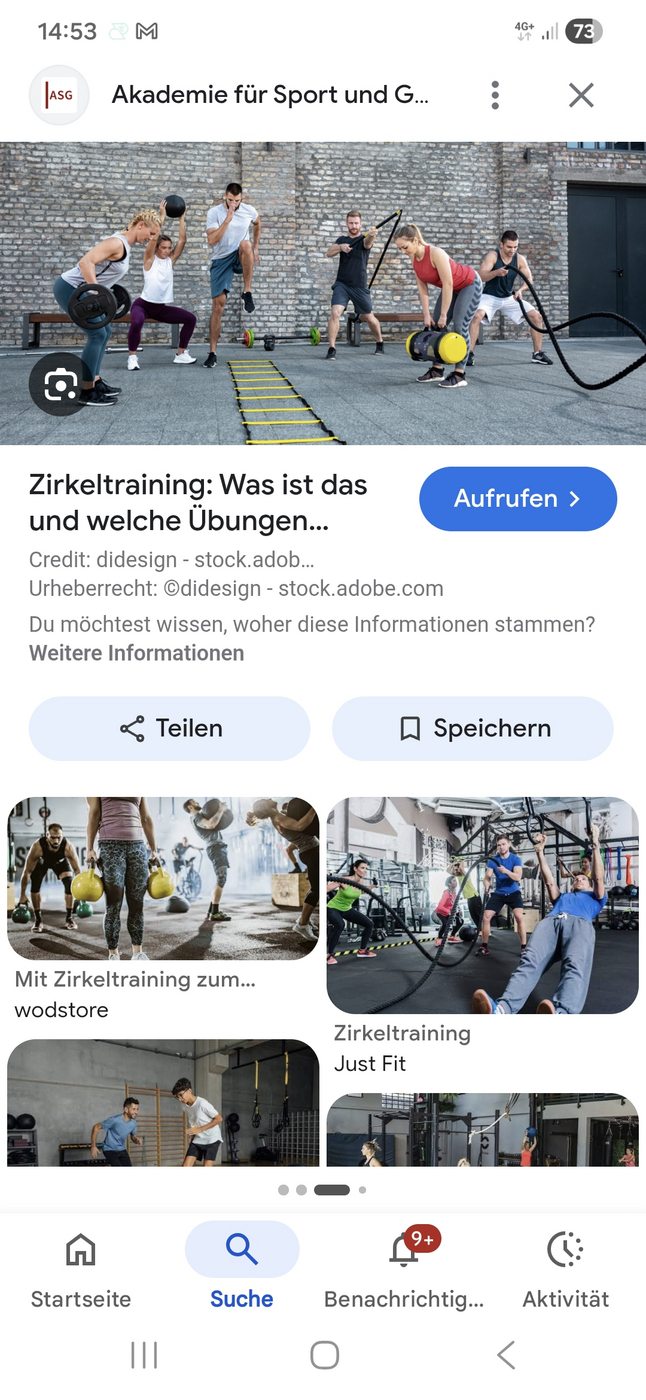Tap the system back button
646x1400 pixels.
click(506, 1355)
